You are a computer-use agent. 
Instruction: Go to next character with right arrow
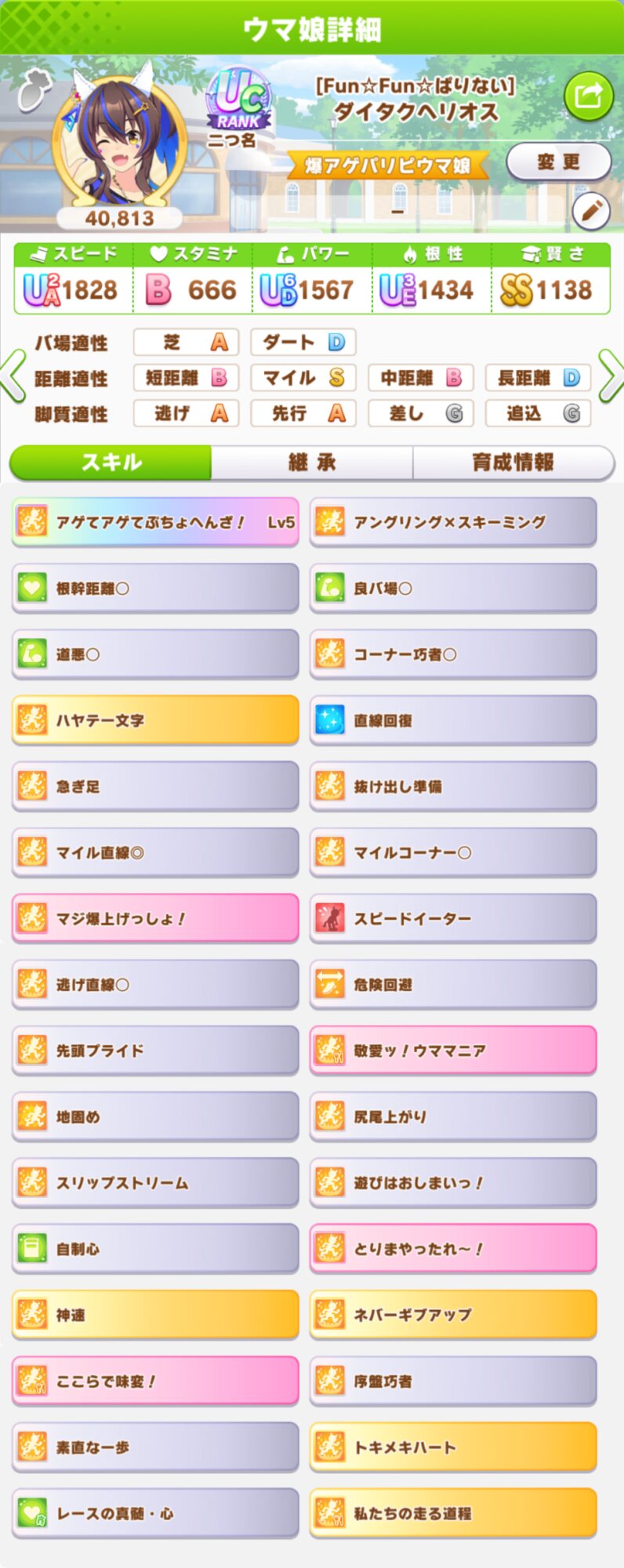(610, 376)
